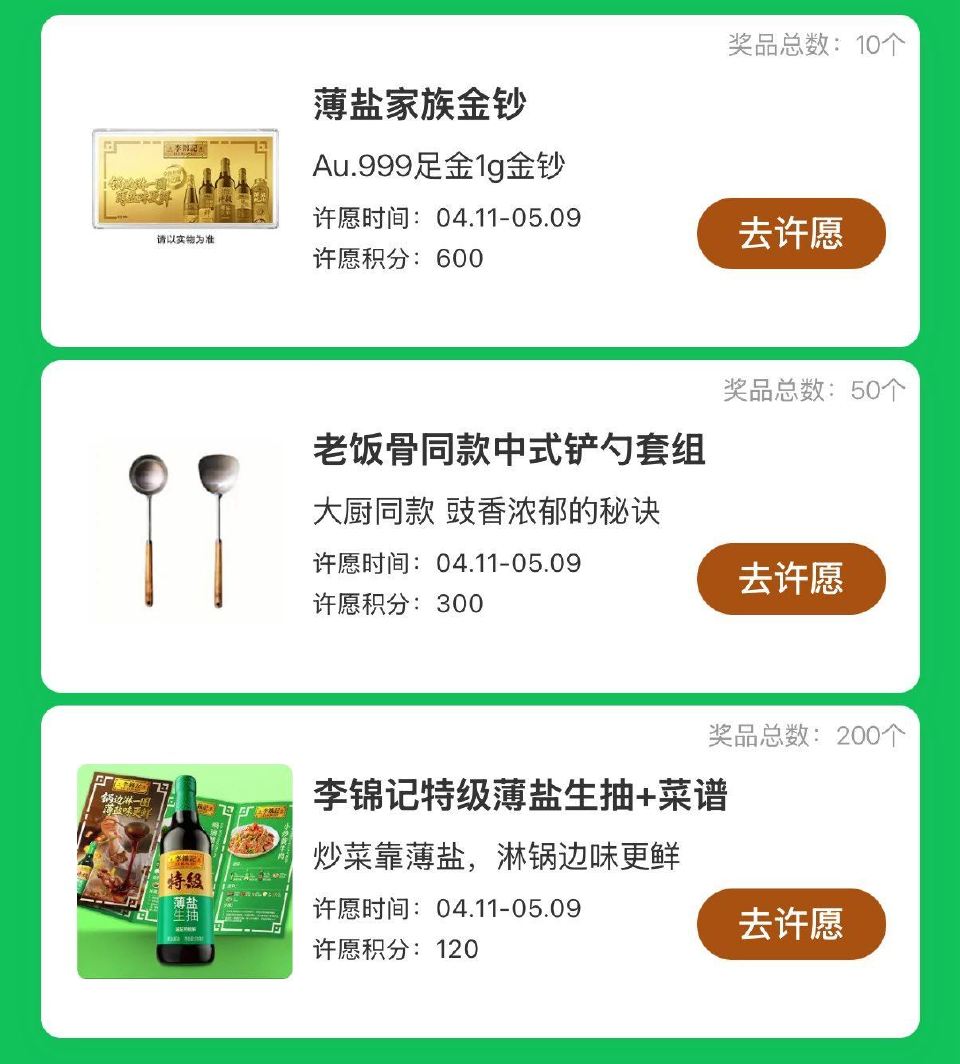Select the Au.999足金1g金钞 description text

[440, 166]
